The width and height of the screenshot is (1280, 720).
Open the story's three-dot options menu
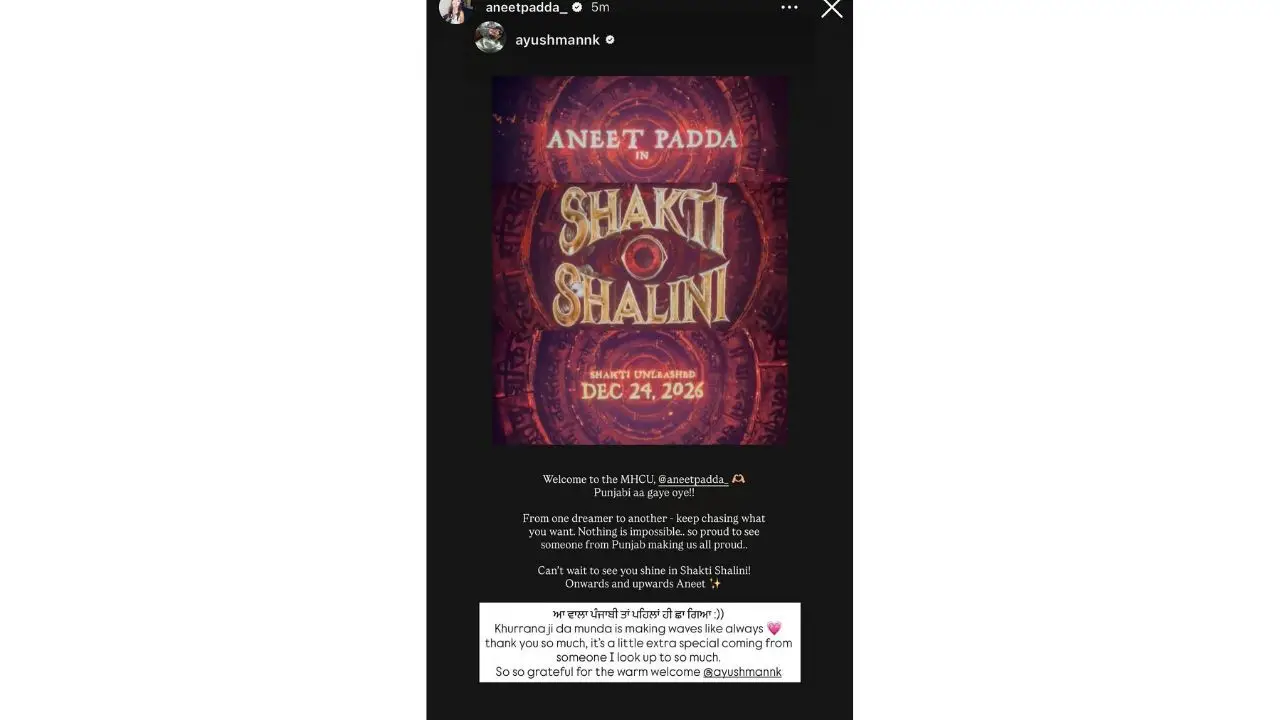(x=789, y=8)
